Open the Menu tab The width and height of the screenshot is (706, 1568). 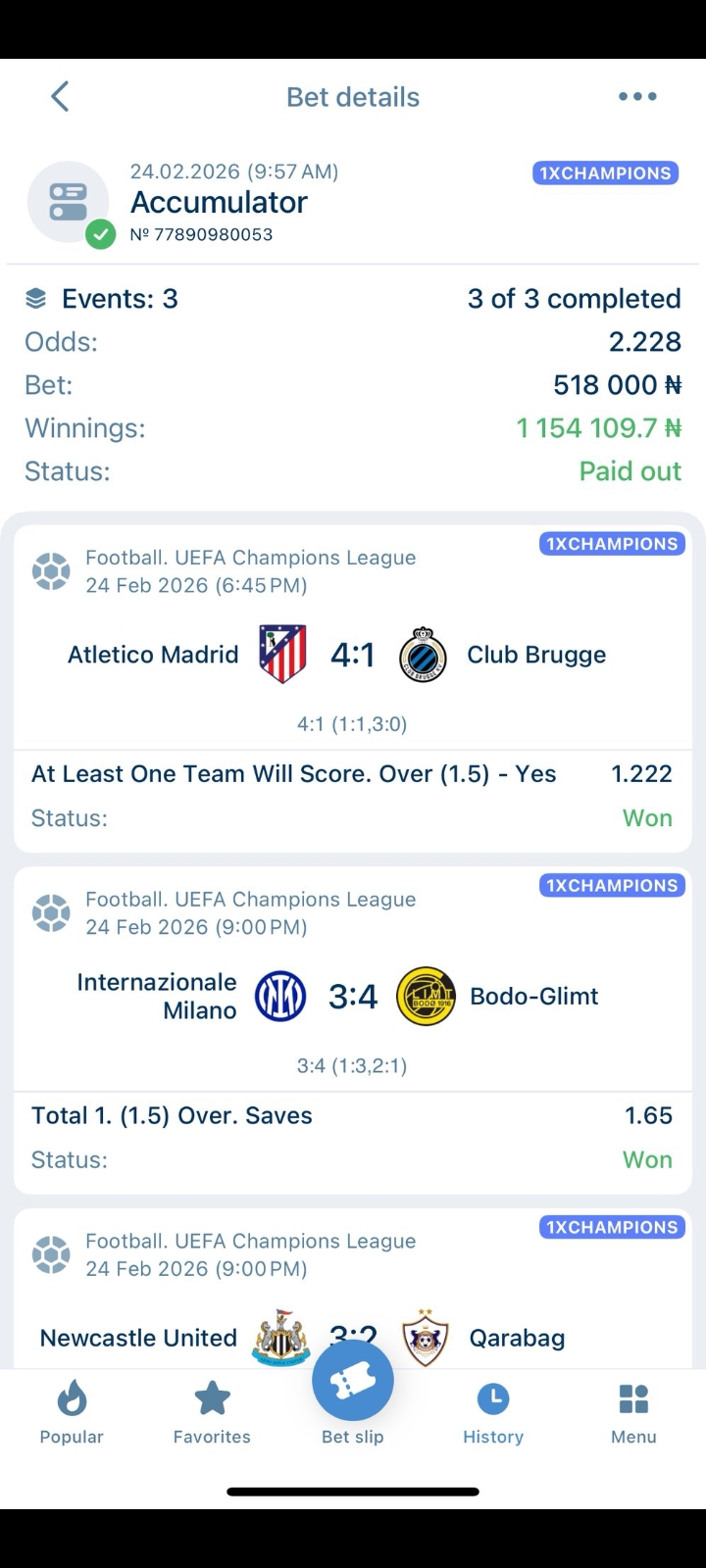coord(633,1398)
